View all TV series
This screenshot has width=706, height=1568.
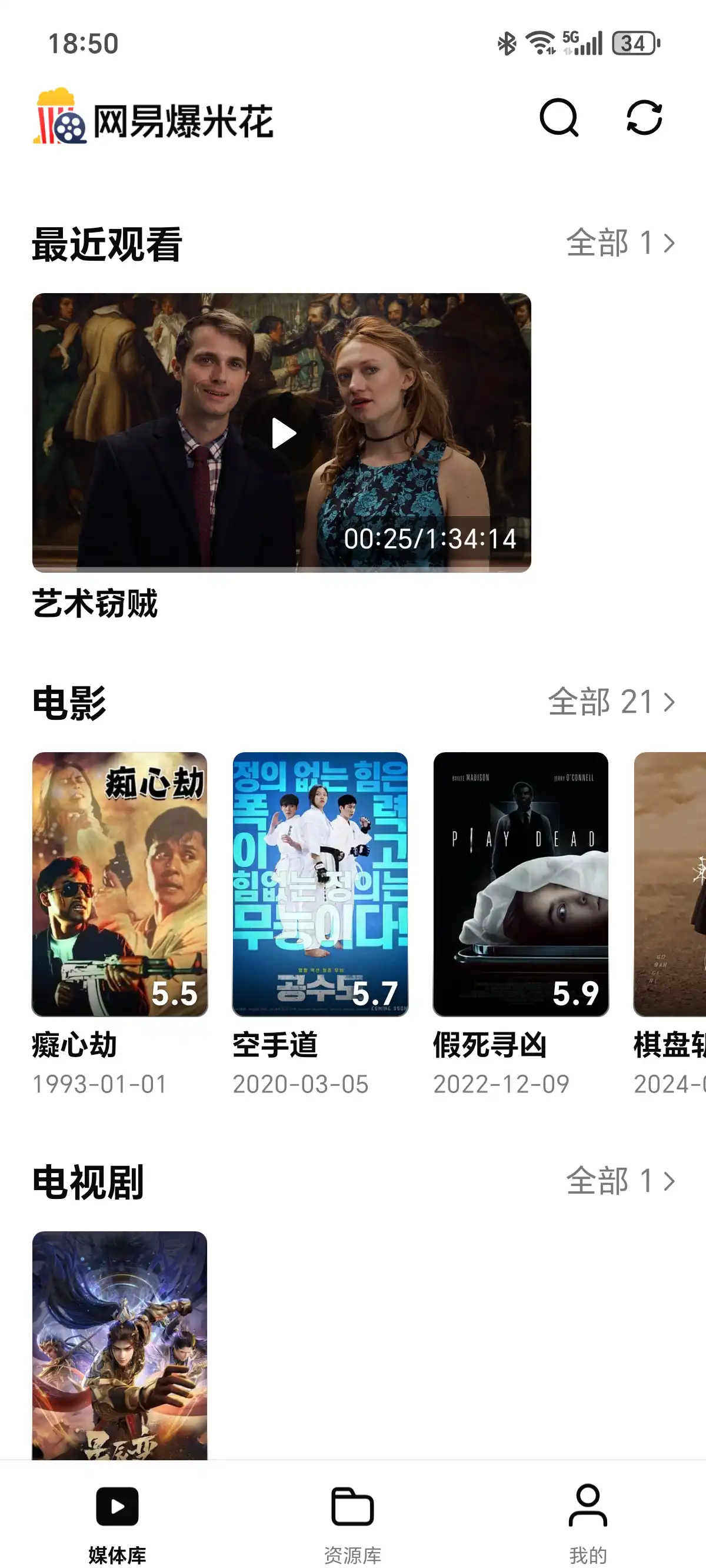[620, 1181]
